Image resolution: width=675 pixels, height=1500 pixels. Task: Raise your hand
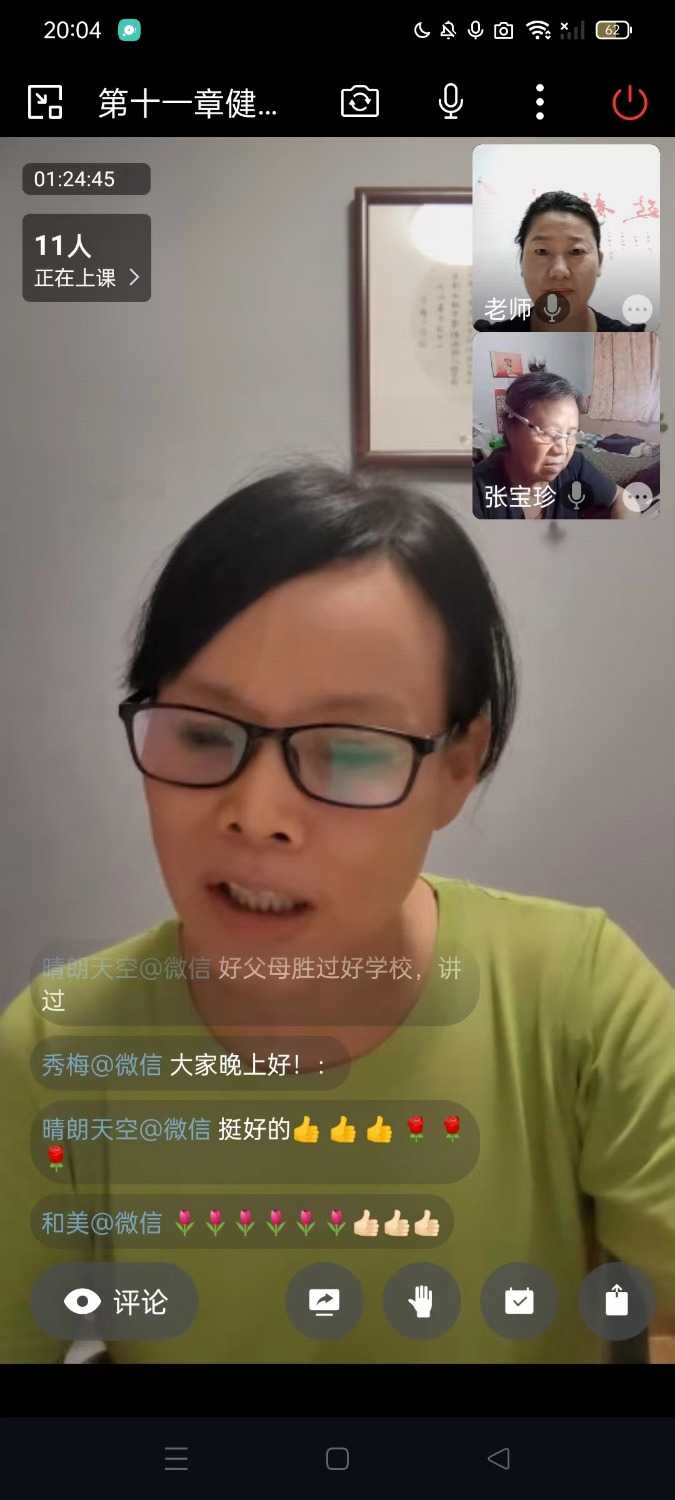point(422,1301)
